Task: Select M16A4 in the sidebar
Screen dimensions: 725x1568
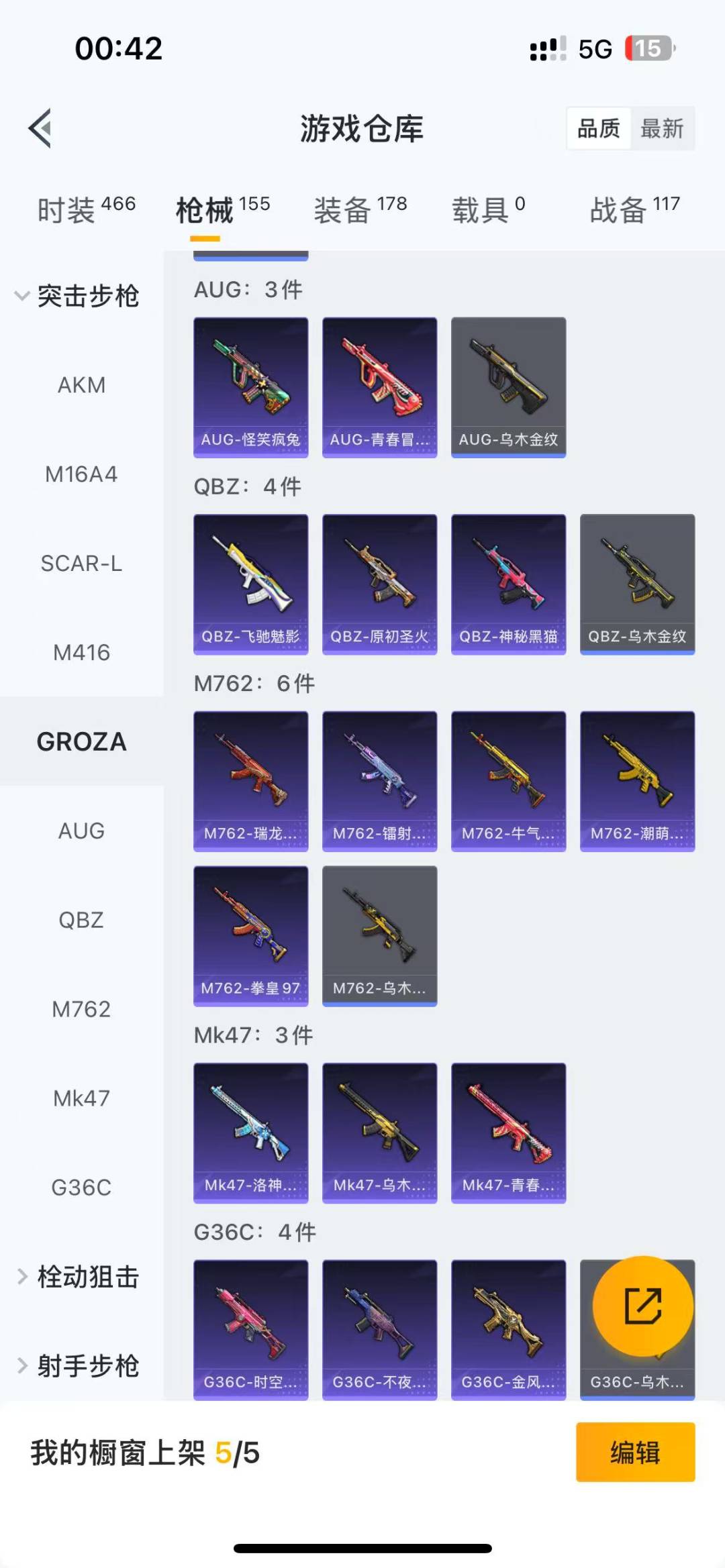Action: click(81, 474)
